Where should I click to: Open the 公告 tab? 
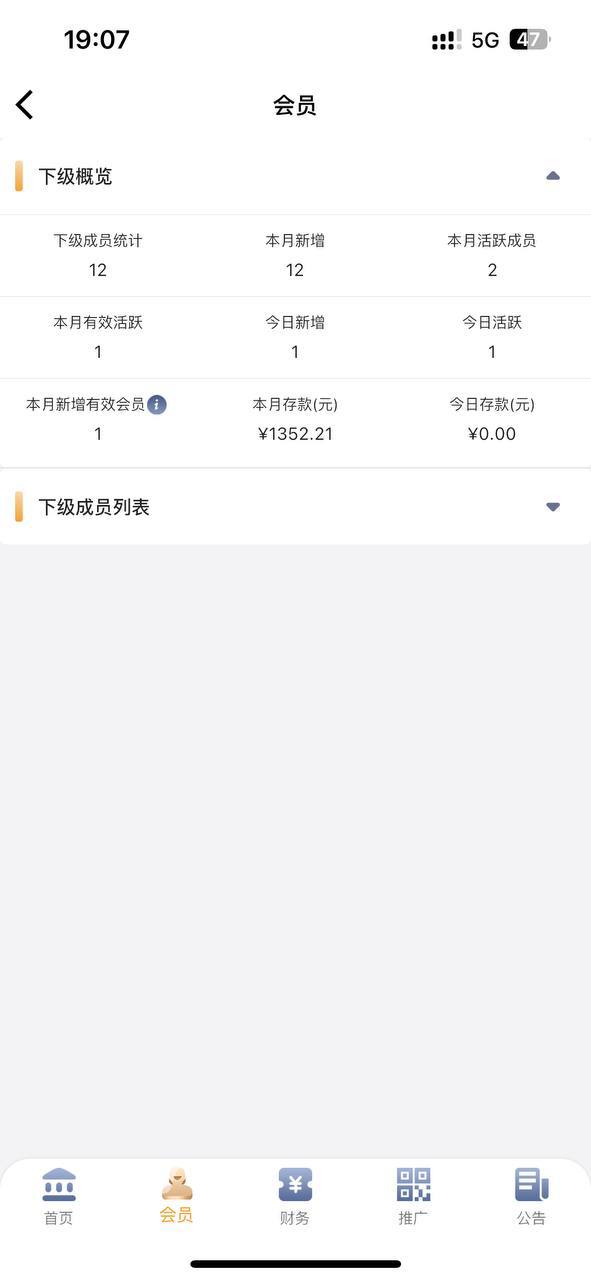coord(532,1197)
